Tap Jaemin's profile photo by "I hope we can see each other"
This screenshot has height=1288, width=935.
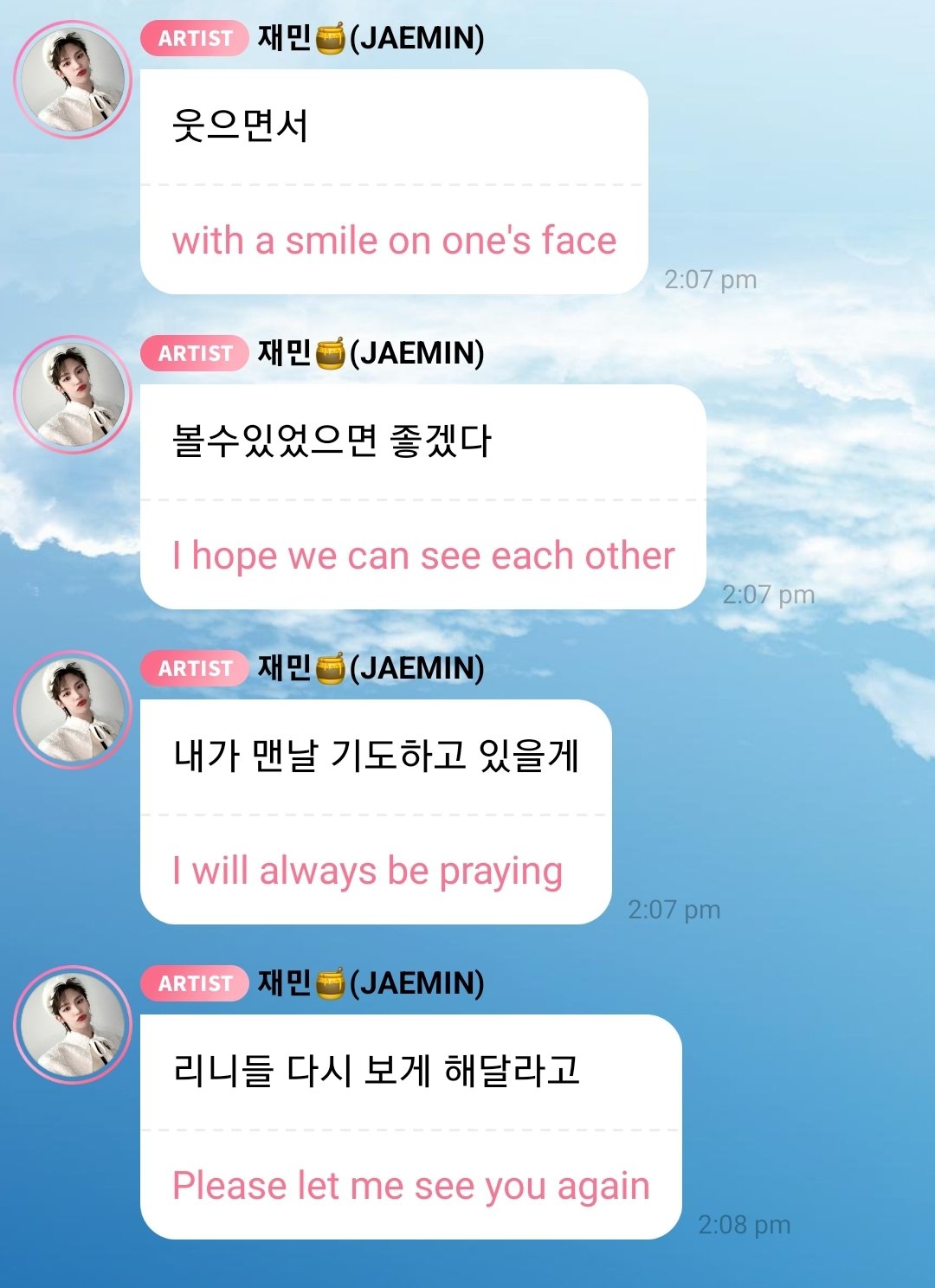pyautogui.click(x=73, y=395)
